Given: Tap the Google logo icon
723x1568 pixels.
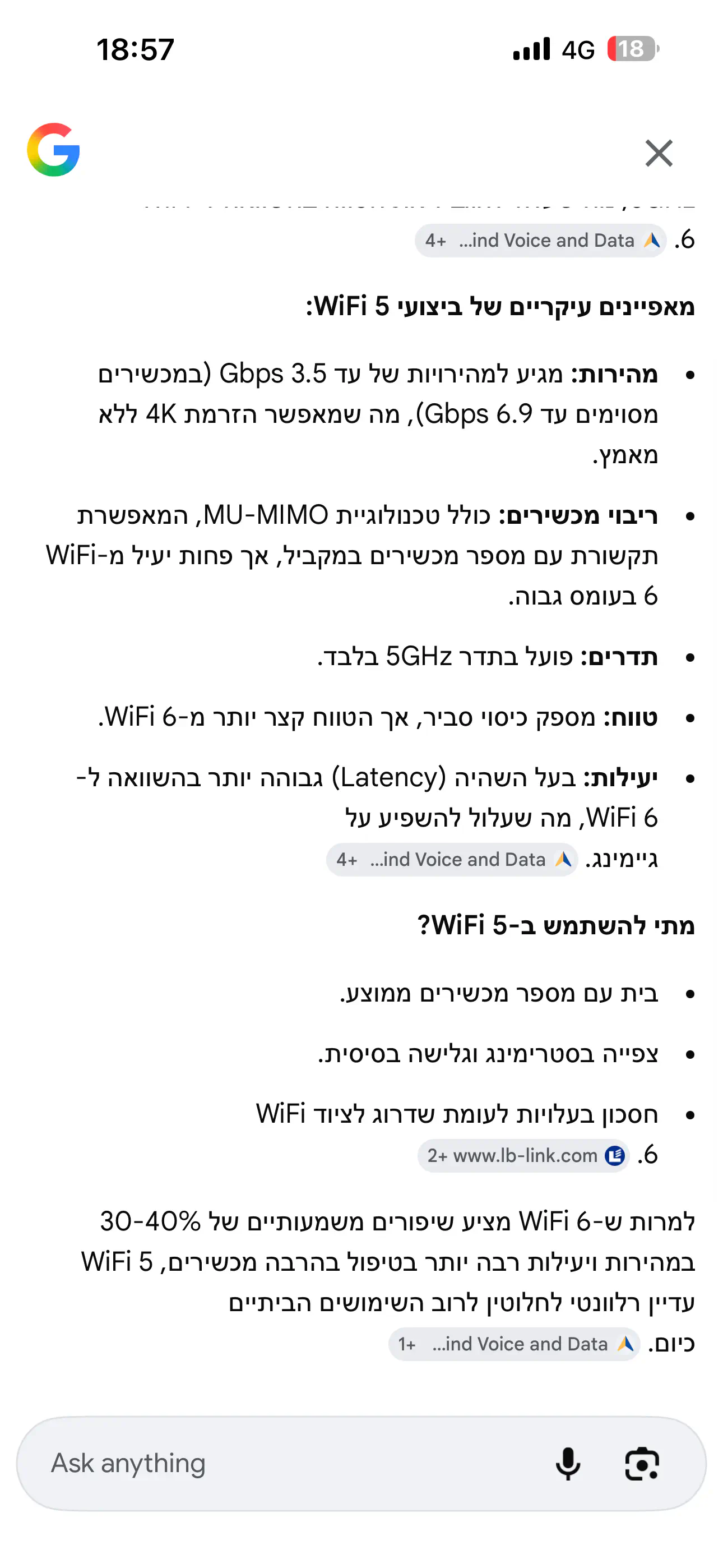Looking at the screenshot, I should [x=54, y=150].
